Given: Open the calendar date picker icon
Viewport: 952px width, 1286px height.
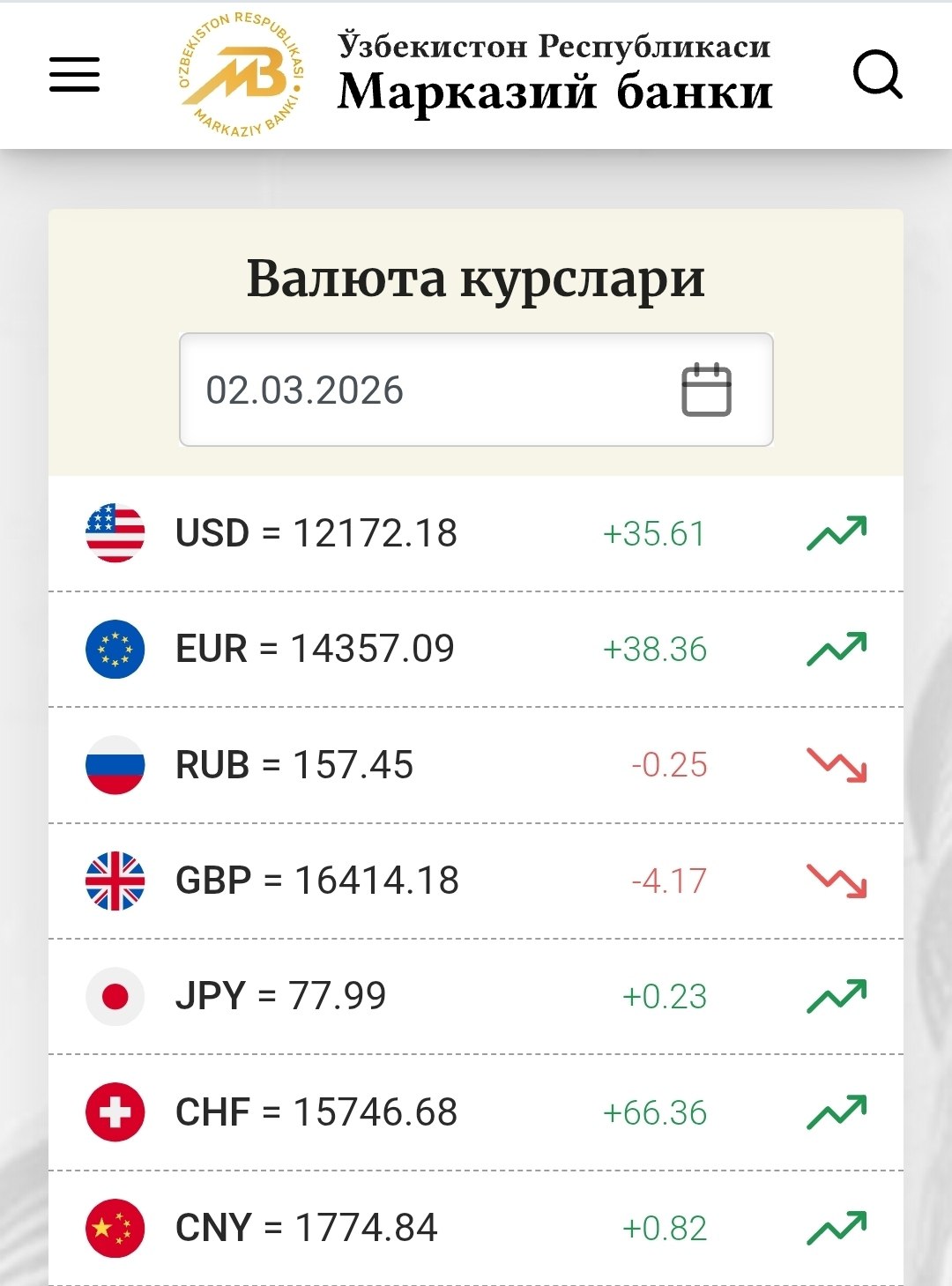Looking at the screenshot, I should 707,390.
